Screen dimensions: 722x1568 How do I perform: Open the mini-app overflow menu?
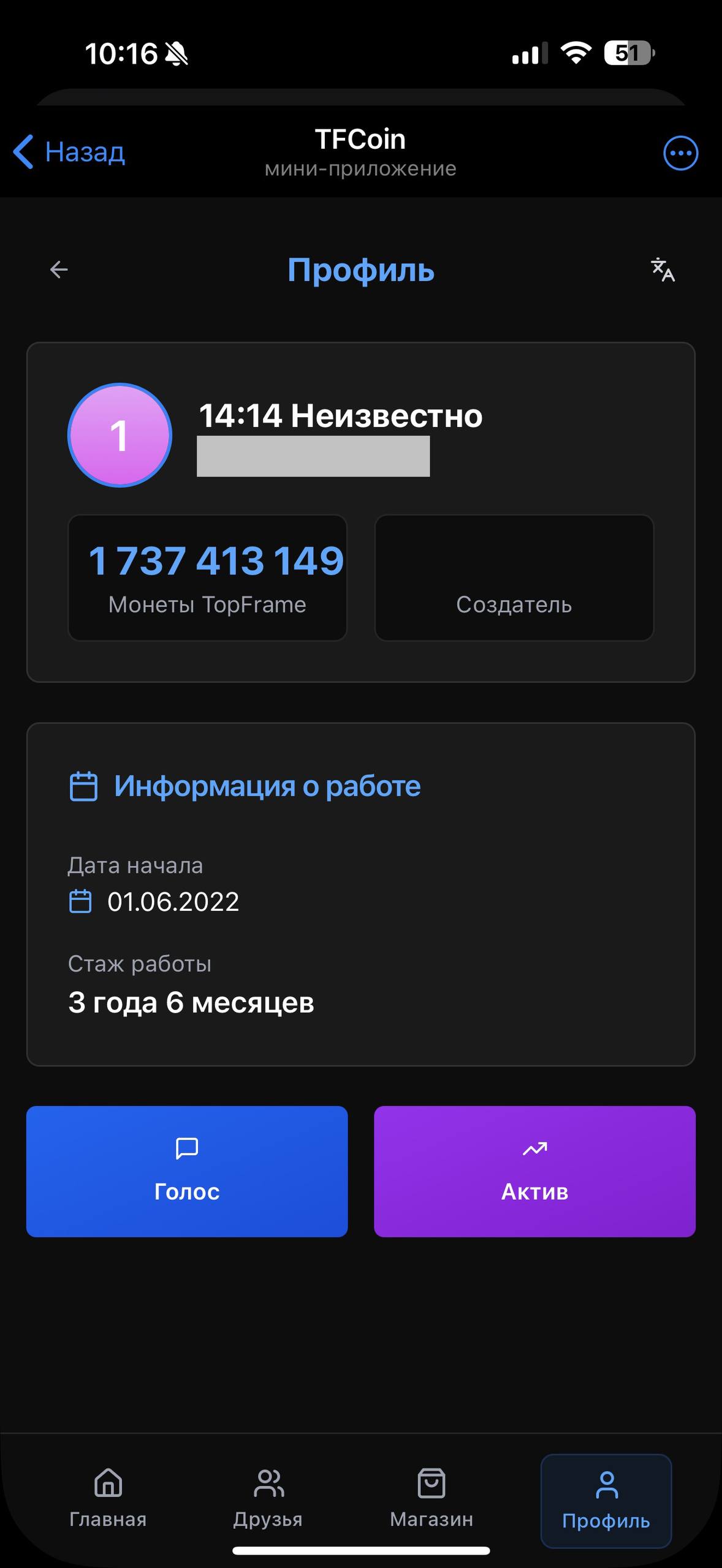pos(680,153)
